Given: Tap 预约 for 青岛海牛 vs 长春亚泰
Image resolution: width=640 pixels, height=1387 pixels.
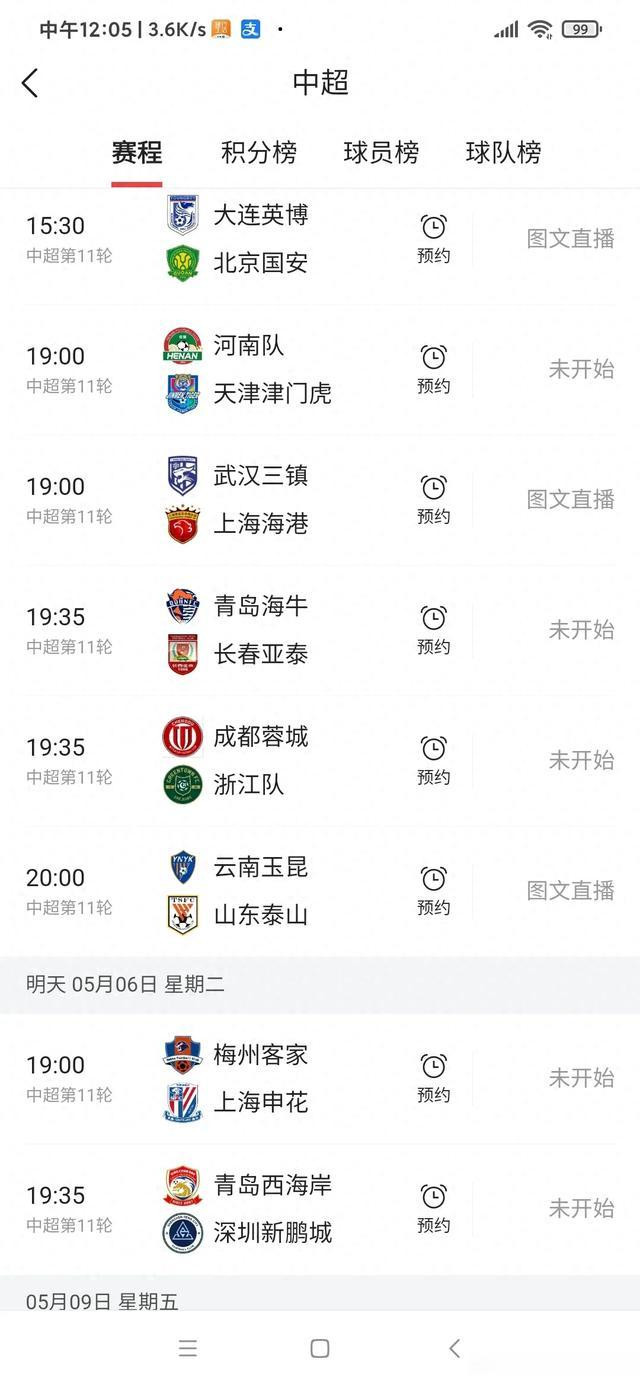Looking at the screenshot, I should (433, 630).
